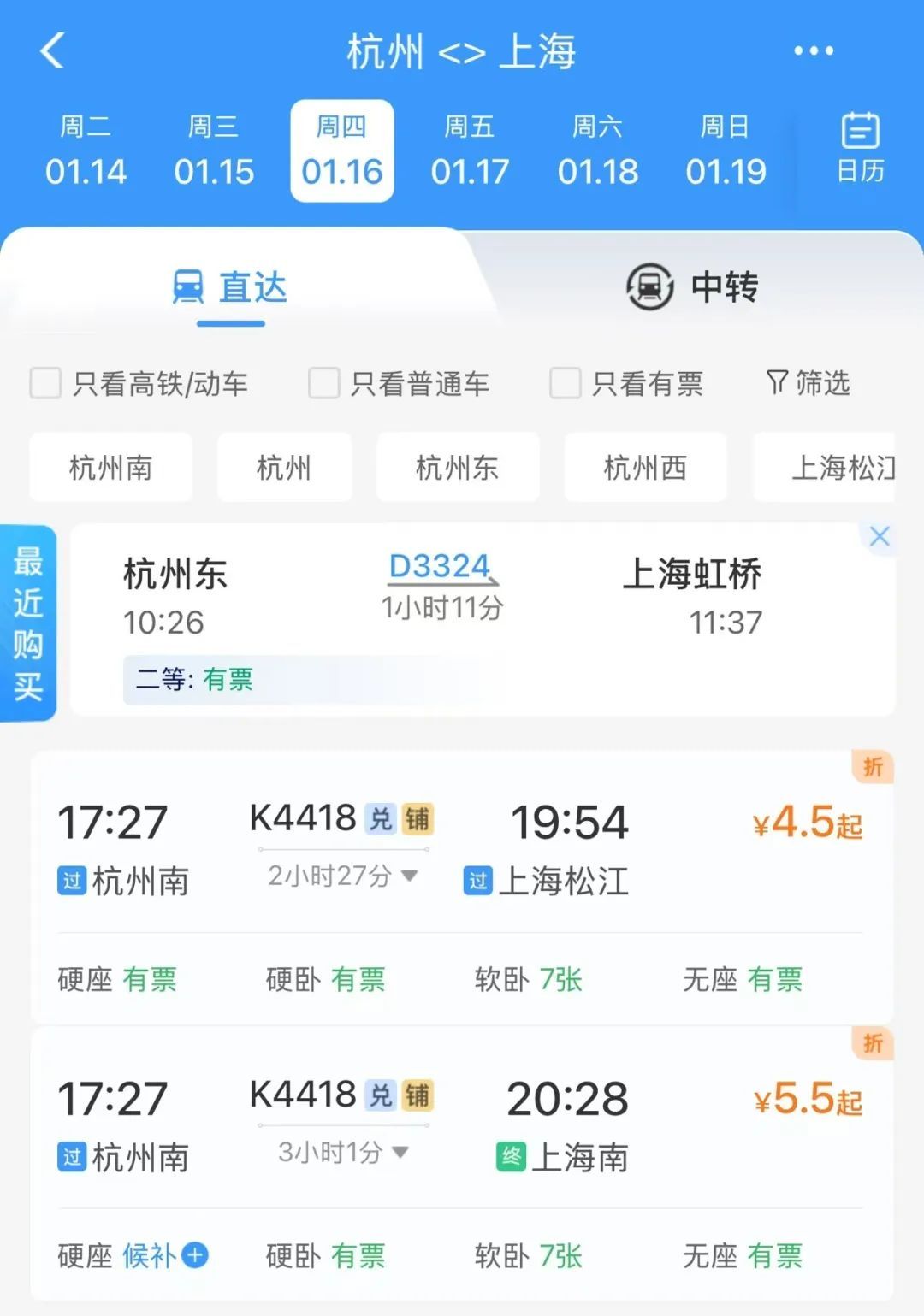Open the three-dot overflow menu

tap(813, 51)
